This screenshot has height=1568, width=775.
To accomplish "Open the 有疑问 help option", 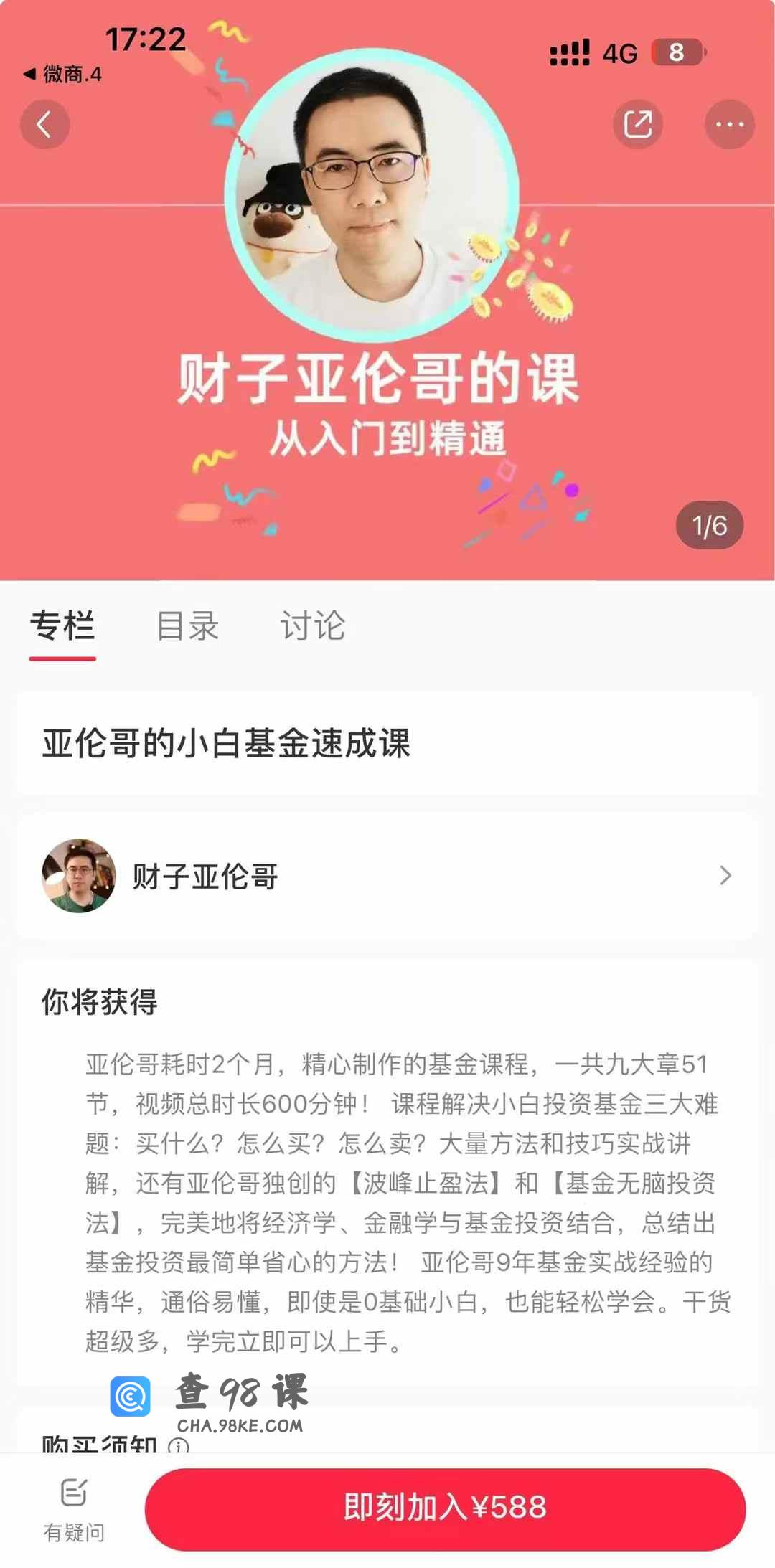I will [x=74, y=1508].
